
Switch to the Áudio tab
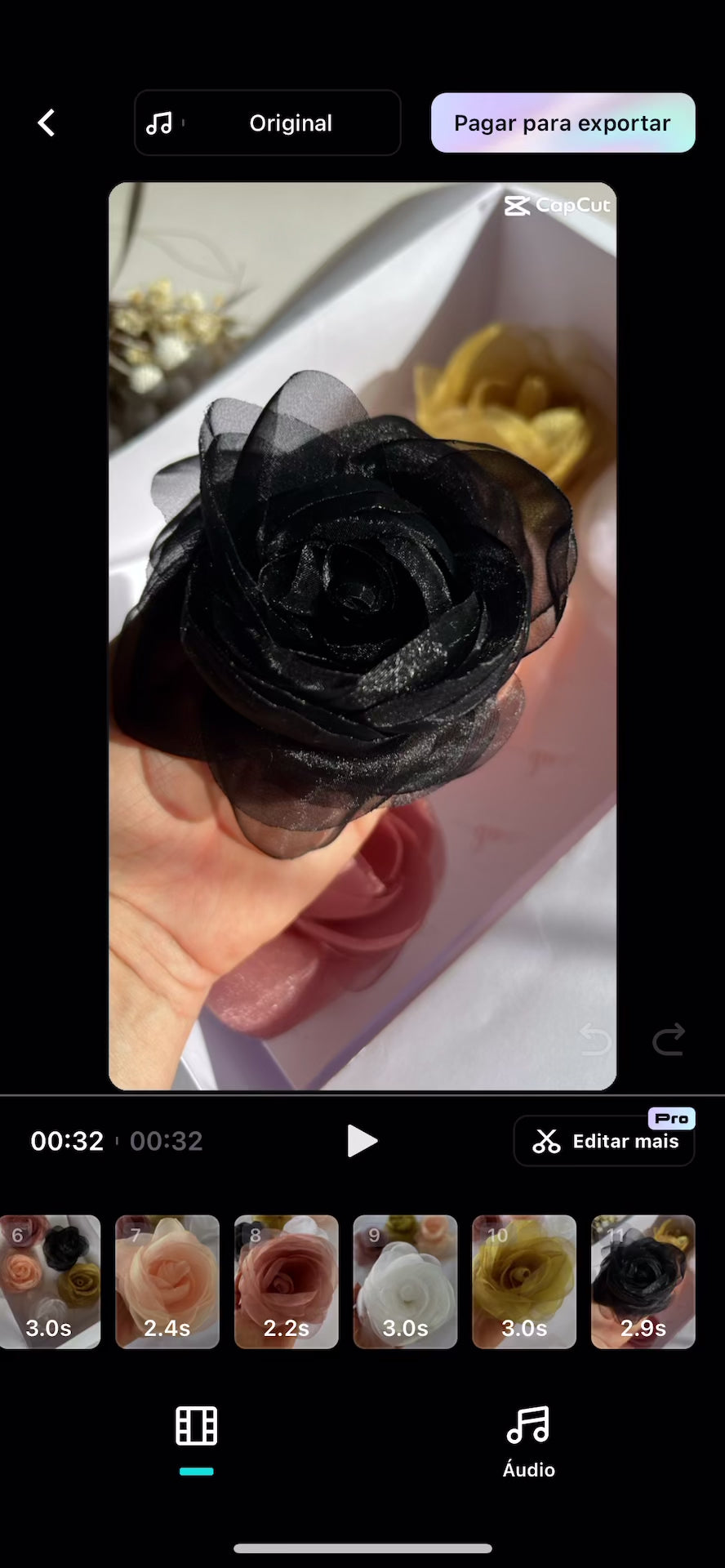tap(528, 1441)
